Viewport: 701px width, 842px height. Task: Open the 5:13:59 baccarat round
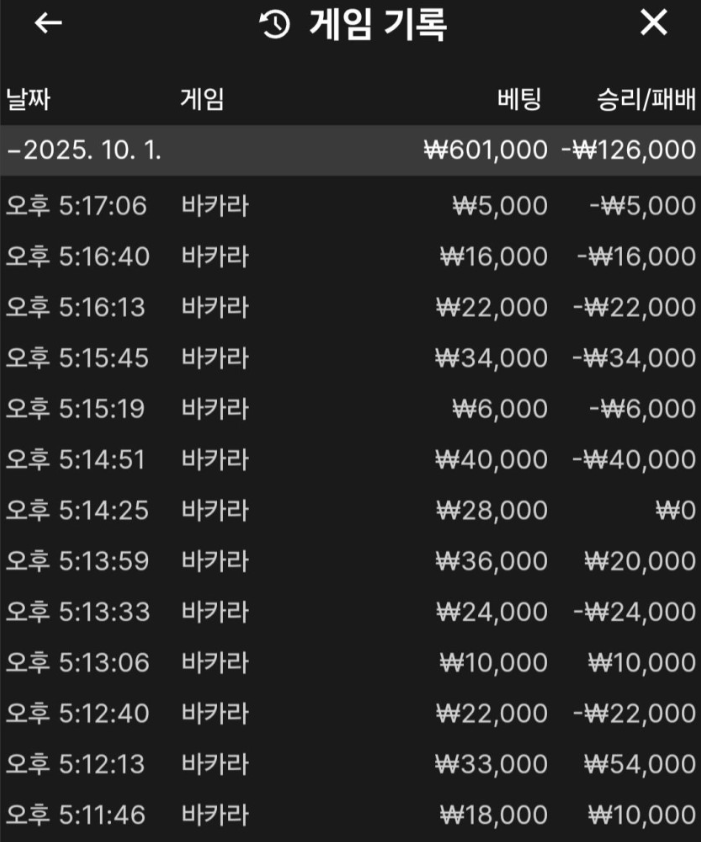350,561
